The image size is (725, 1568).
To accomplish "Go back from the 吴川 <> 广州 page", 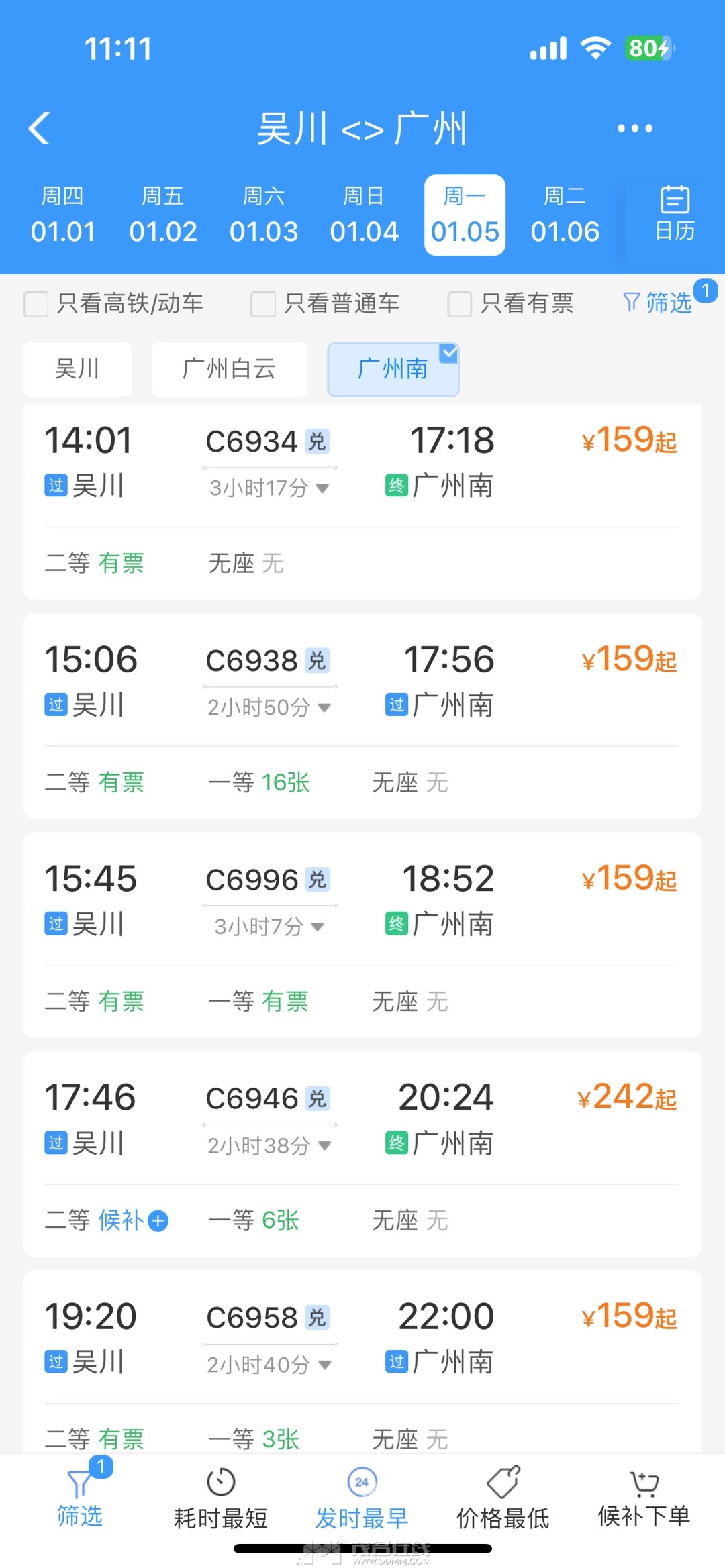I will [x=40, y=128].
